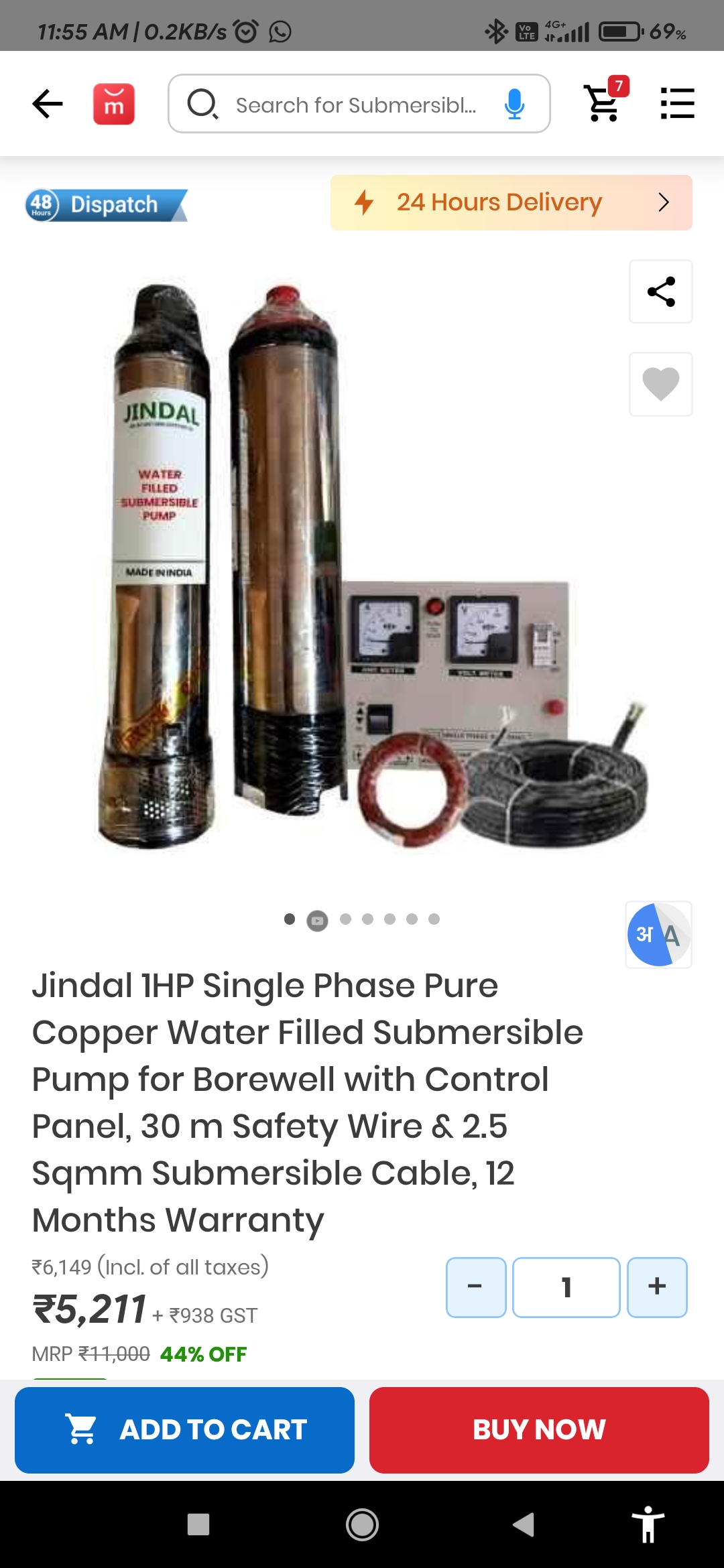Screen dimensions: 724x1568
Task: Add the pump to wishlist with heart
Action: [x=660, y=384]
